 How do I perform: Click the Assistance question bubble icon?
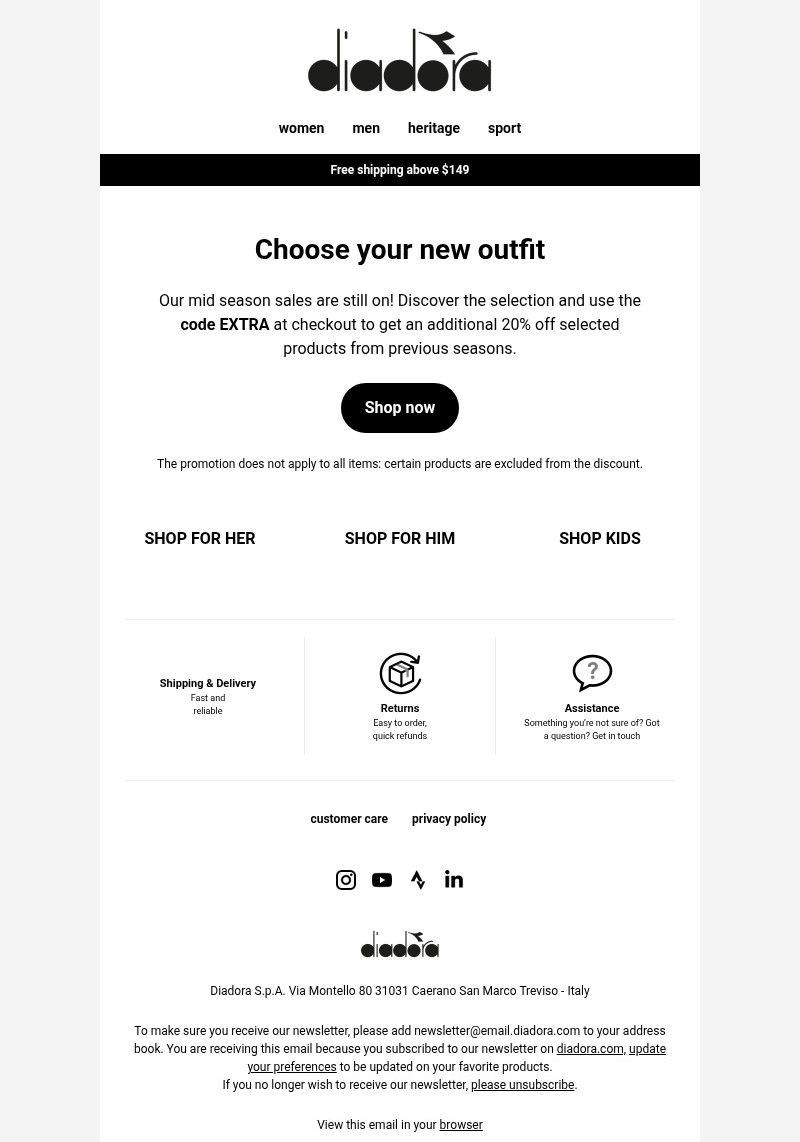tap(592, 673)
